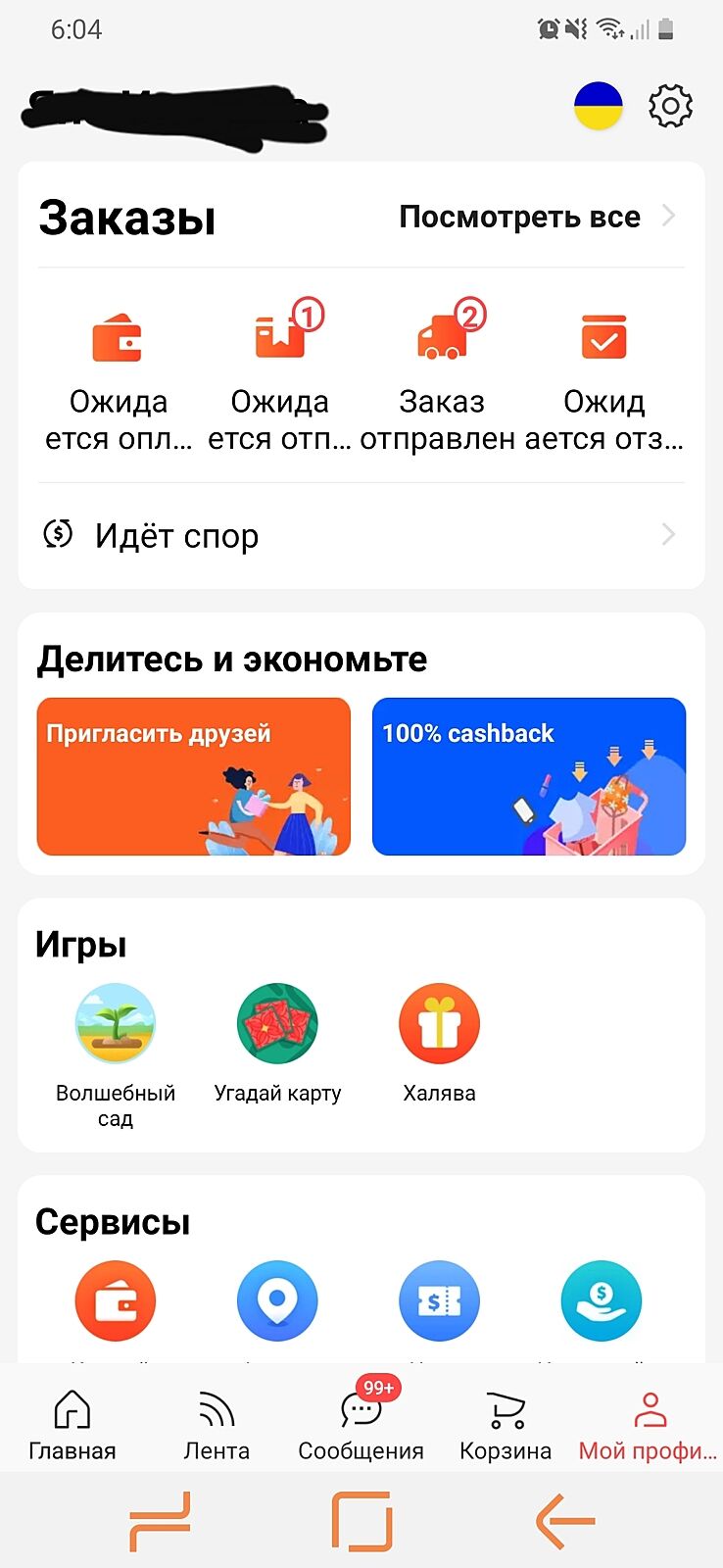This screenshot has height=1568, width=723.
Task: Switch to the Лента feed tab
Action: coord(217,1425)
